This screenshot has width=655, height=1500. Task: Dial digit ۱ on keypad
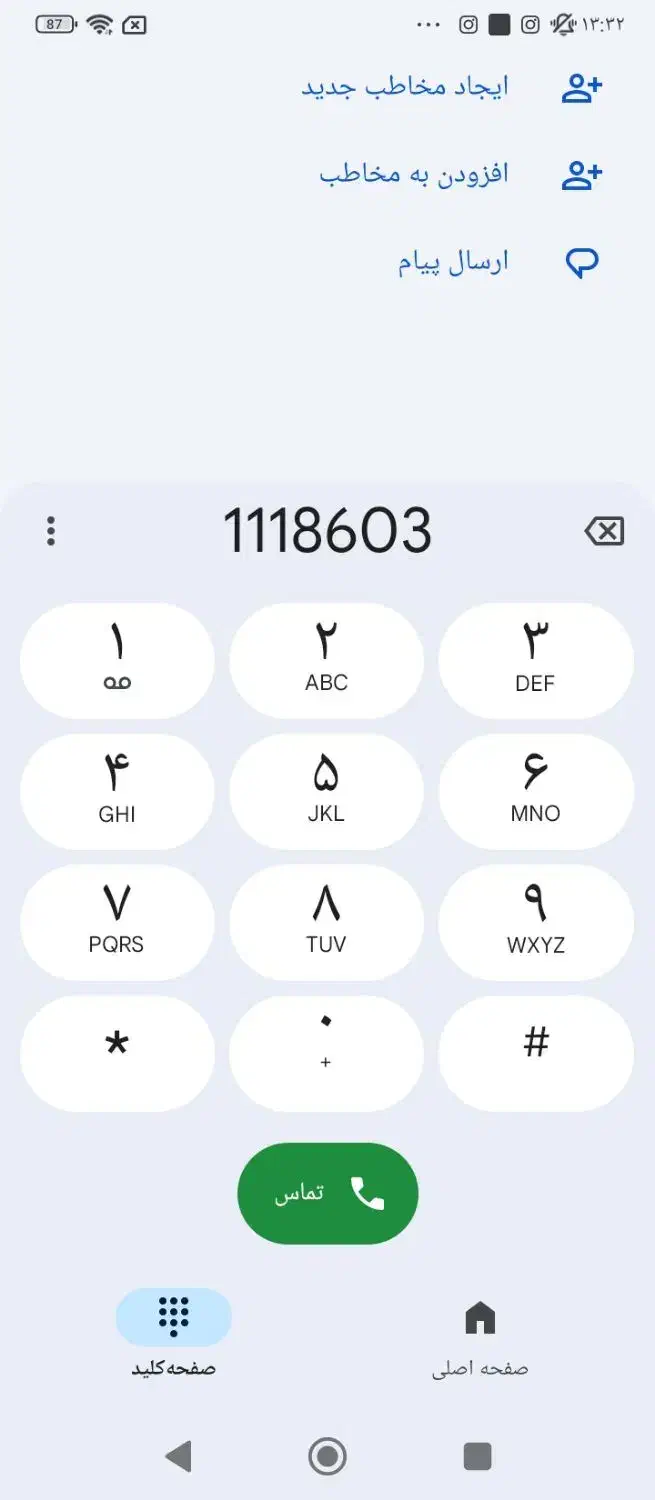click(x=117, y=661)
